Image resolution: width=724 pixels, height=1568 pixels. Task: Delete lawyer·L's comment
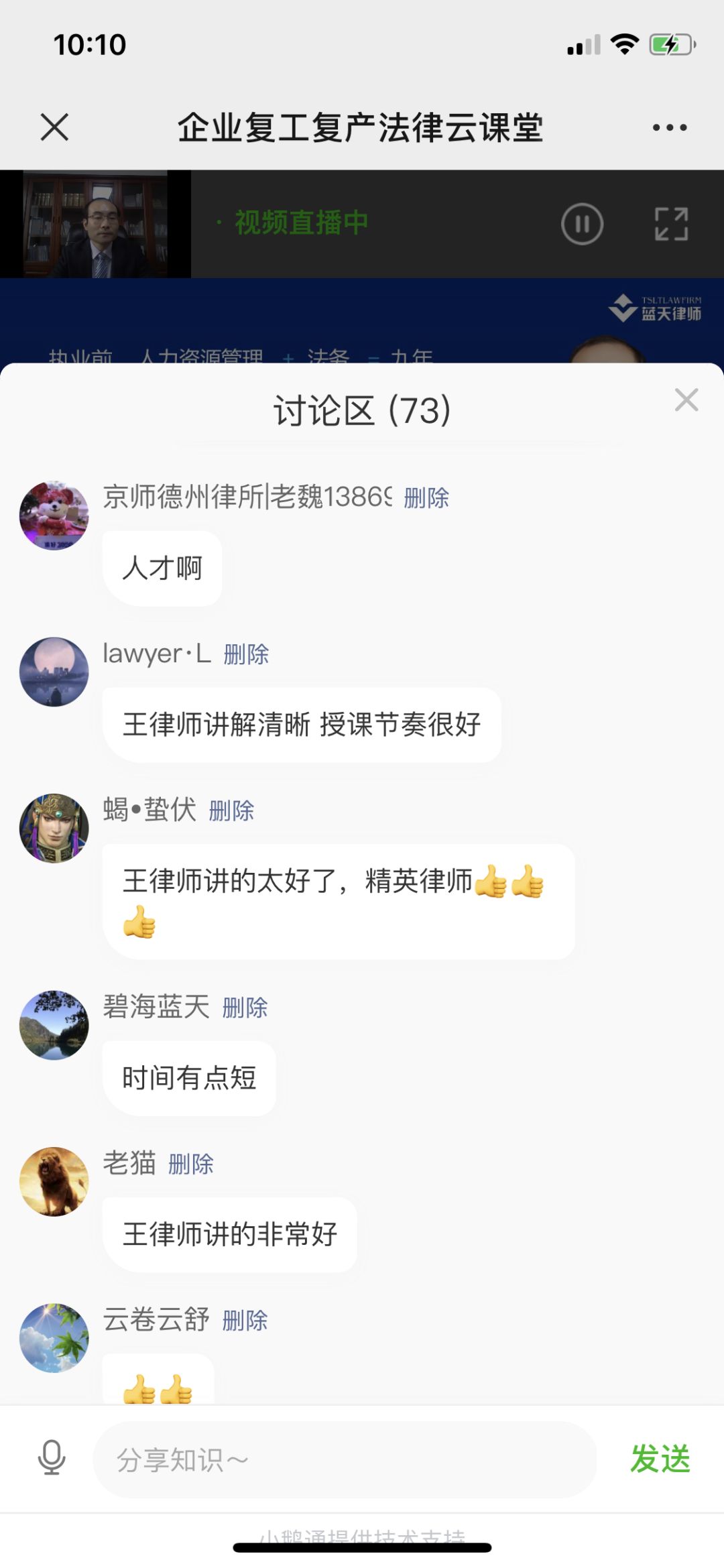(x=246, y=654)
